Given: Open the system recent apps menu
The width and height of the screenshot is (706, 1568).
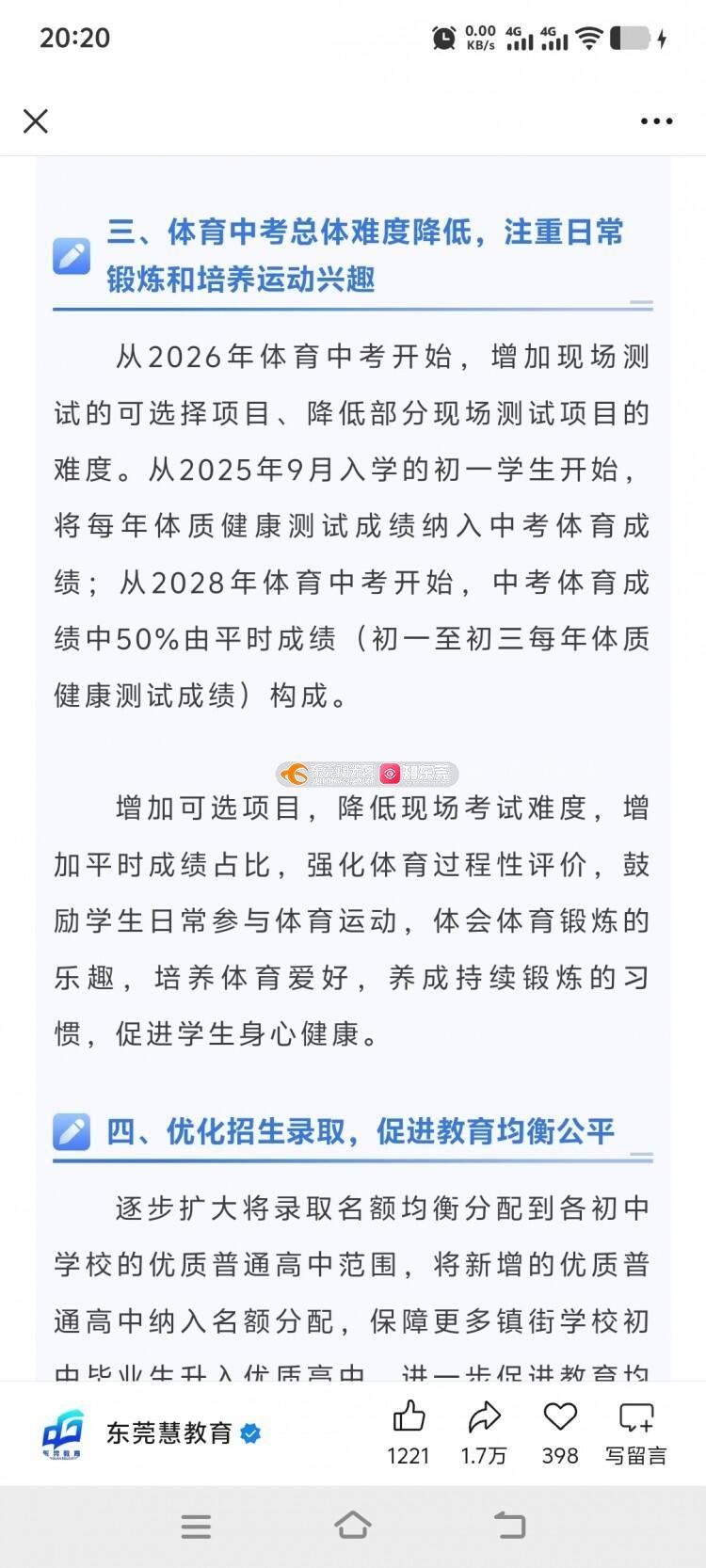Looking at the screenshot, I should (x=196, y=1526).
